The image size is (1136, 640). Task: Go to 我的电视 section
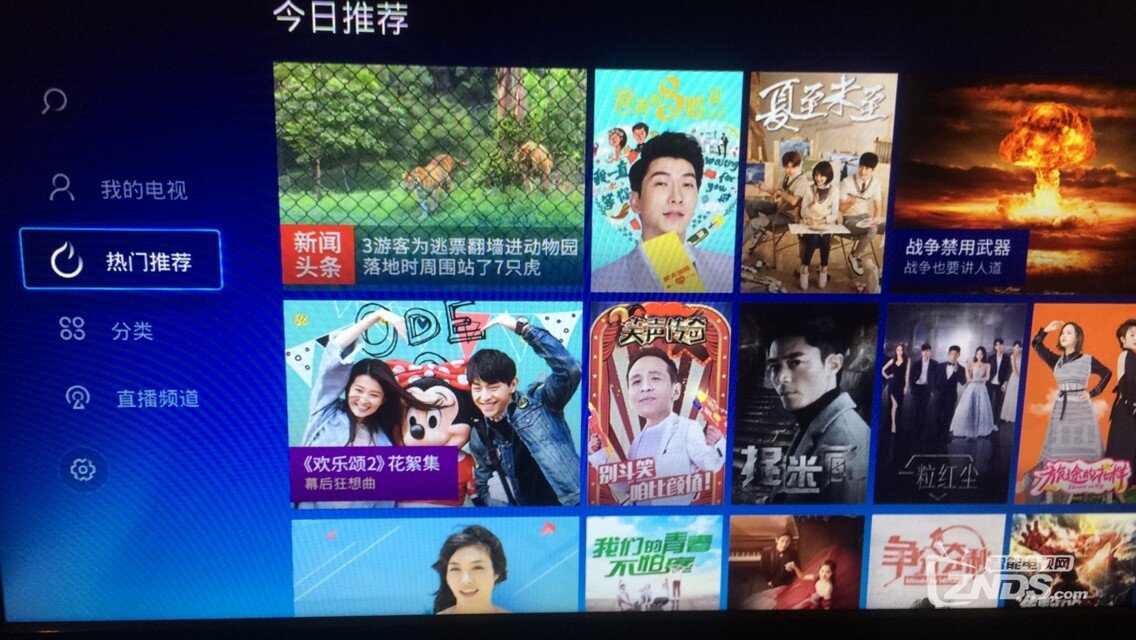[x=119, y=189]
